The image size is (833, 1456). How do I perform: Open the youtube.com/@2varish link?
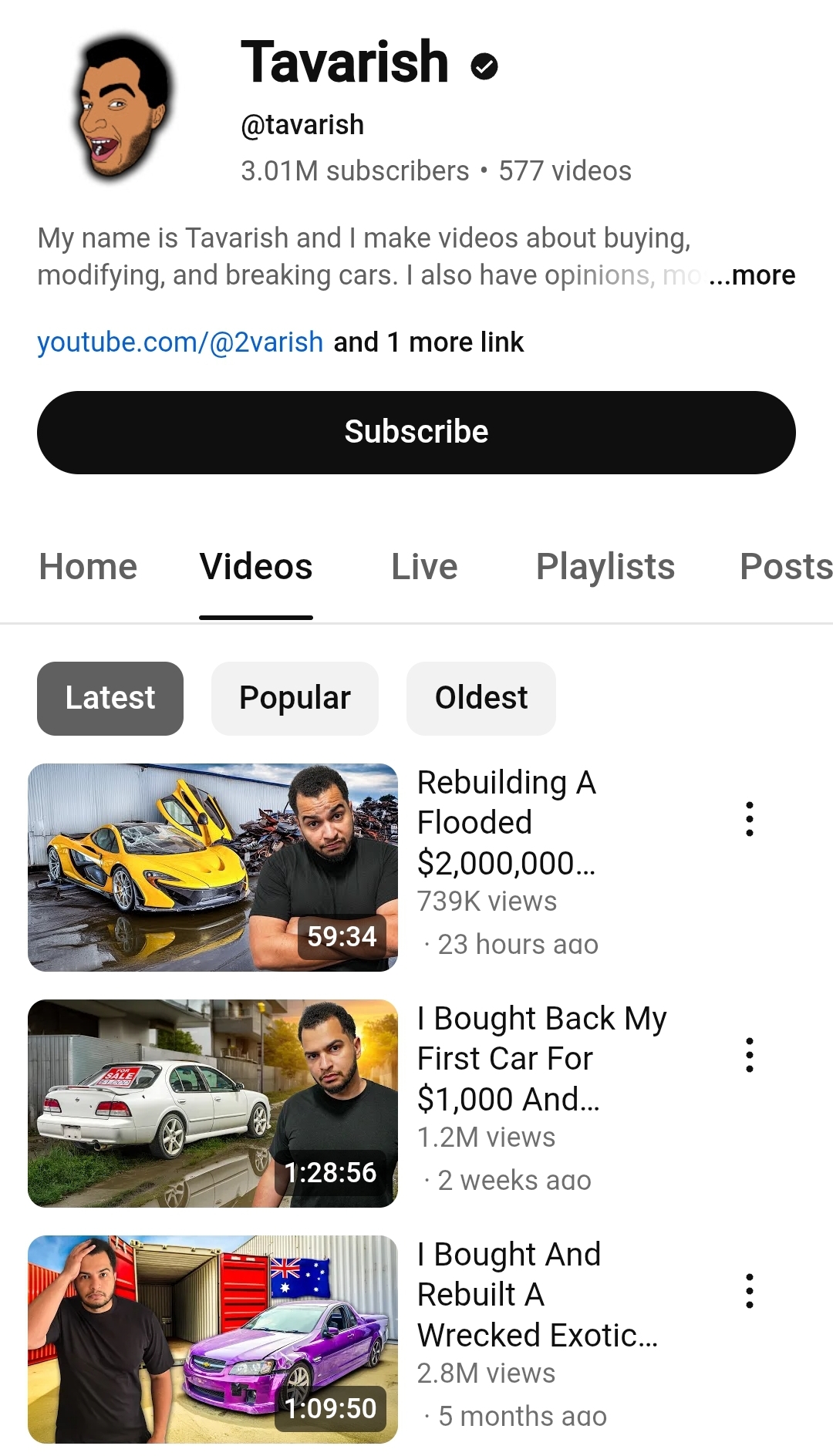tap(180, 342)
